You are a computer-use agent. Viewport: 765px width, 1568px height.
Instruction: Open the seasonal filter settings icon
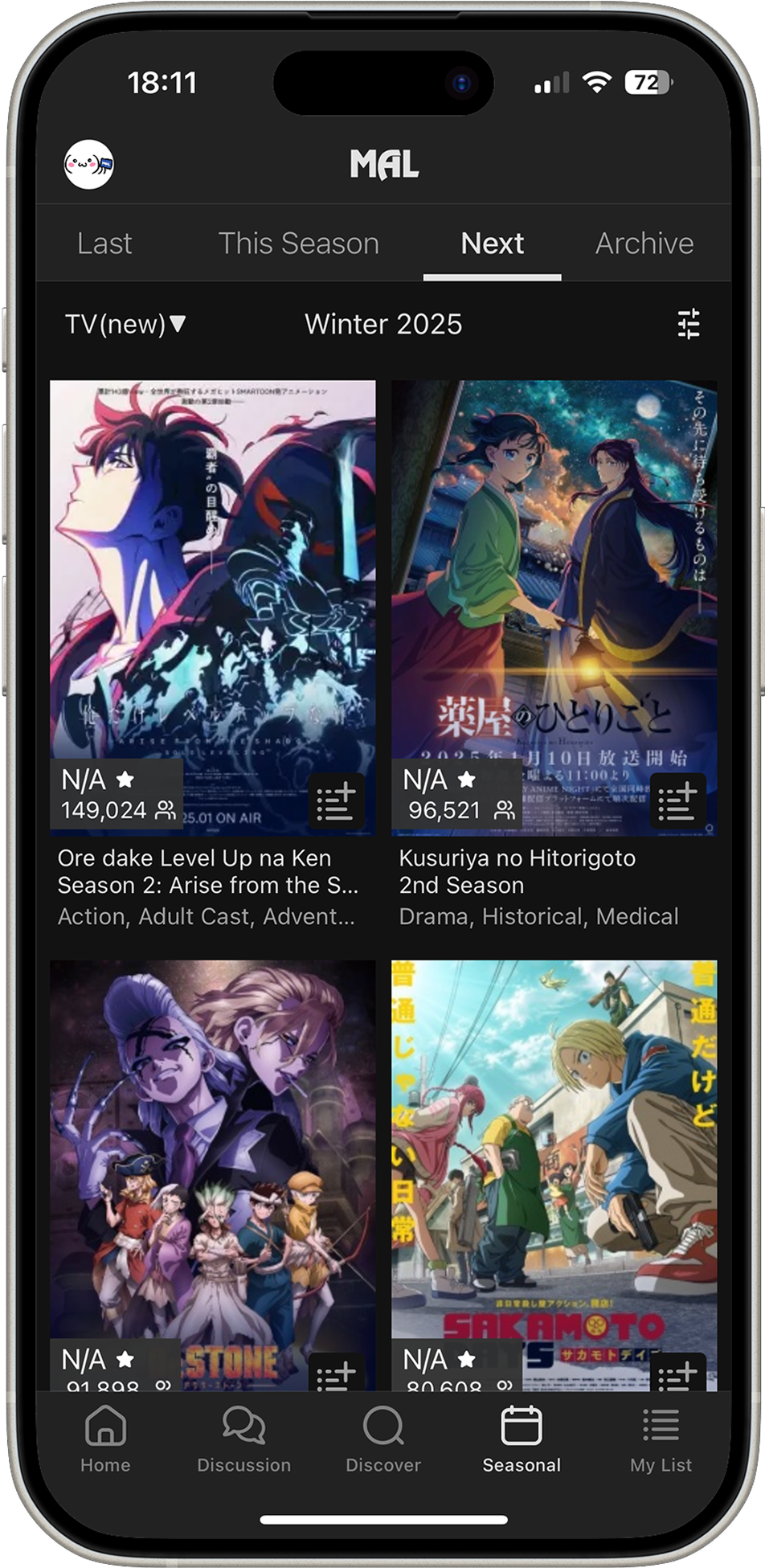[688, 324]
